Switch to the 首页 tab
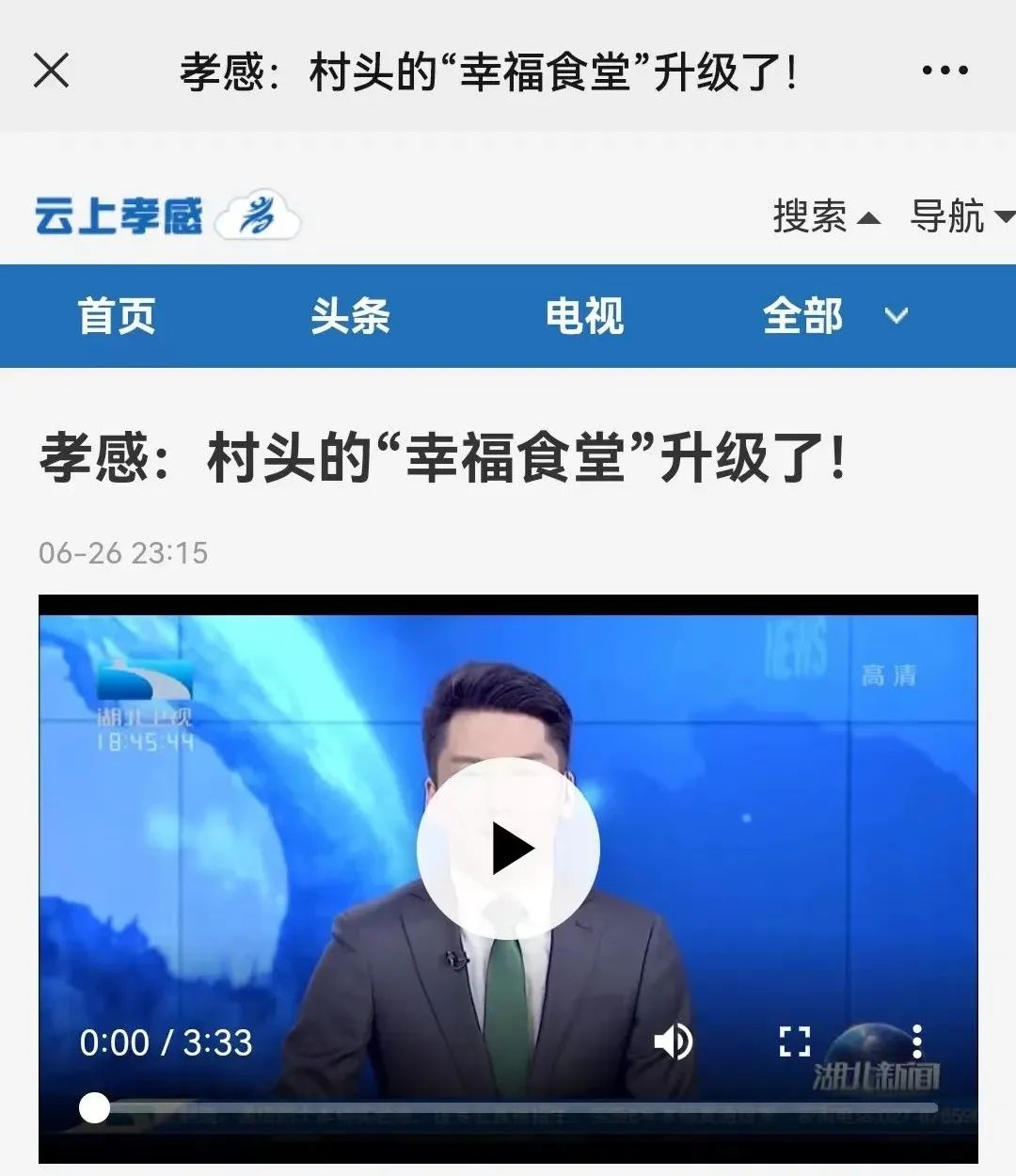The image size is (1016, 1176). (117, 316)
